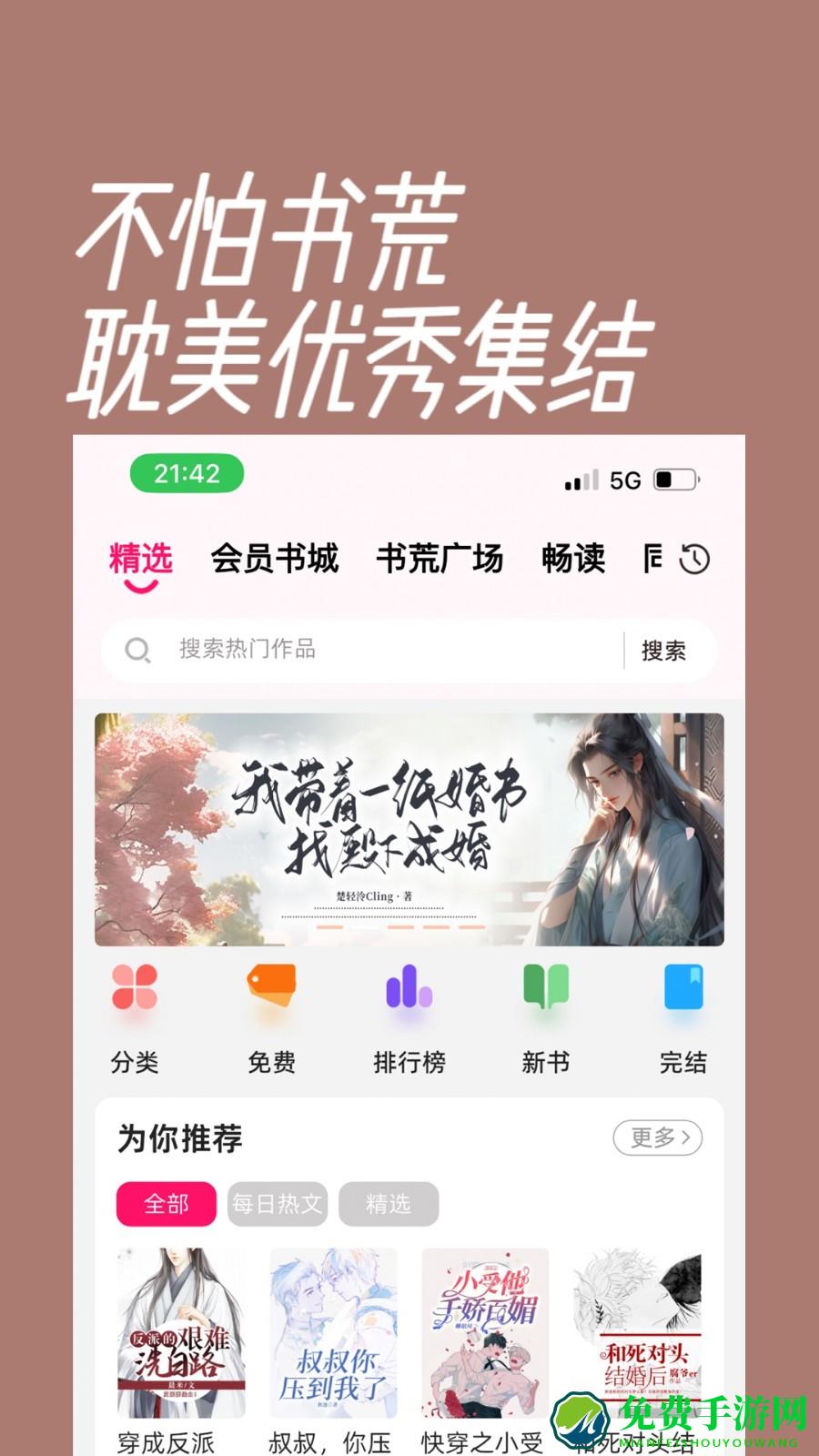Tap the reading history clock icon
Image resolution: width=819 pixels, height=1456 pixels.
click(x=693, y=561)
